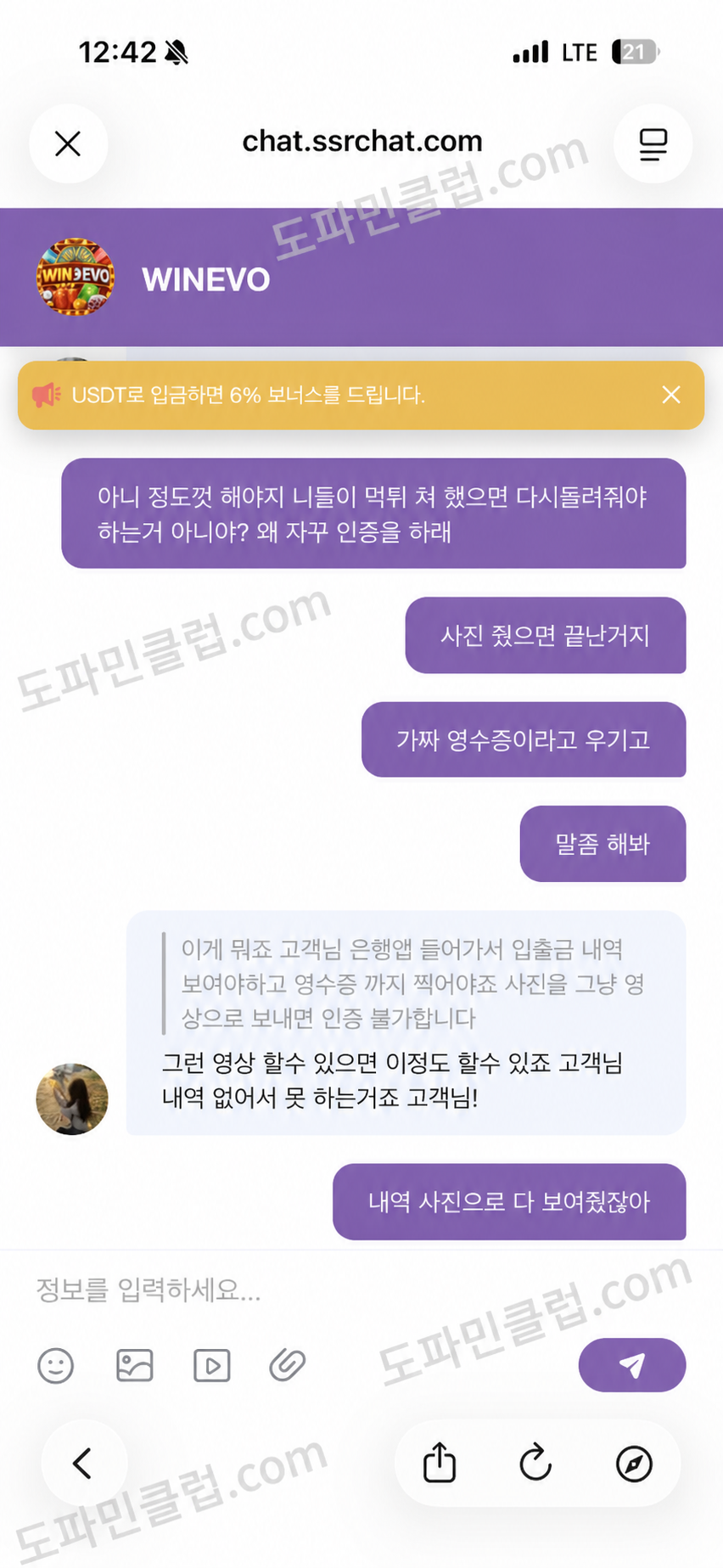Reload the chat page
This screenshot has width=723, height=1568.
pyautogui.click(x=535, y=1464)
